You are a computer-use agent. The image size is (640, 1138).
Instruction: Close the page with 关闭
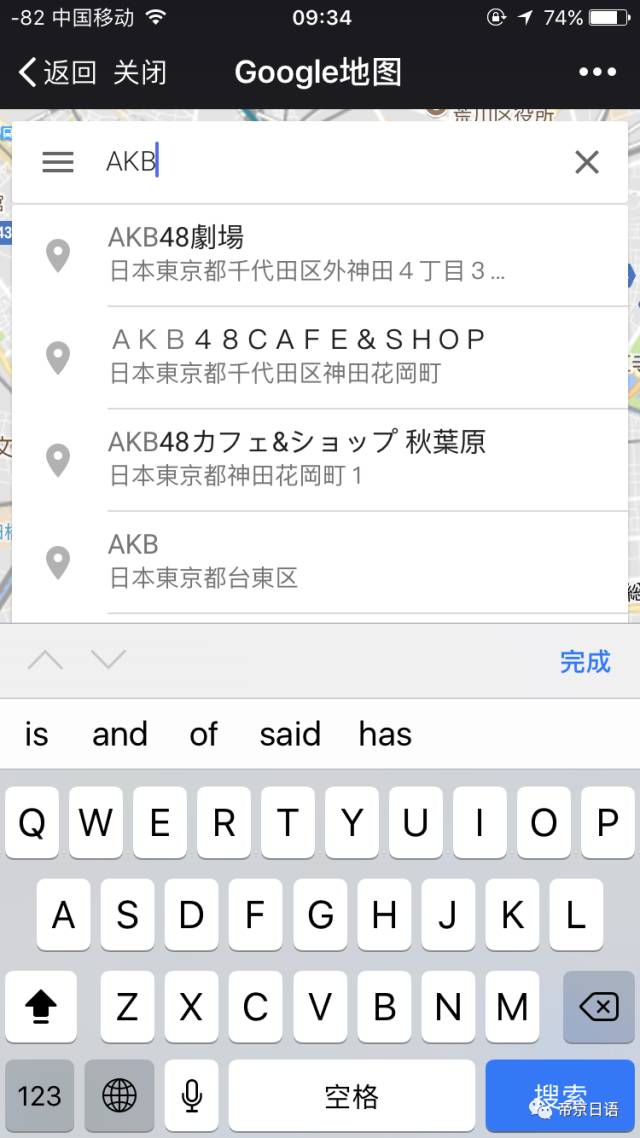(x=140, y=72)
